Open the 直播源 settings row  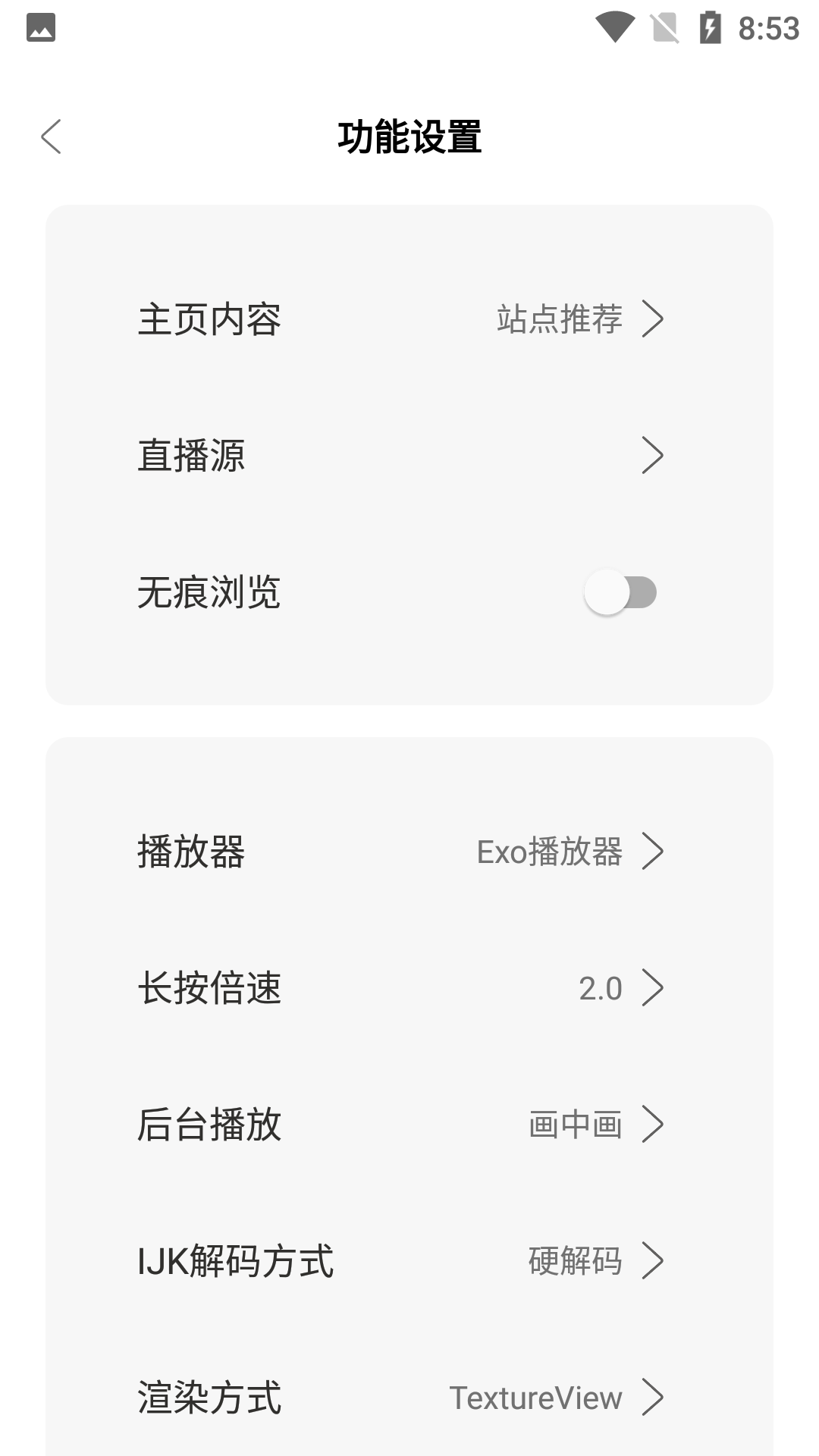[x=409, y=455]
